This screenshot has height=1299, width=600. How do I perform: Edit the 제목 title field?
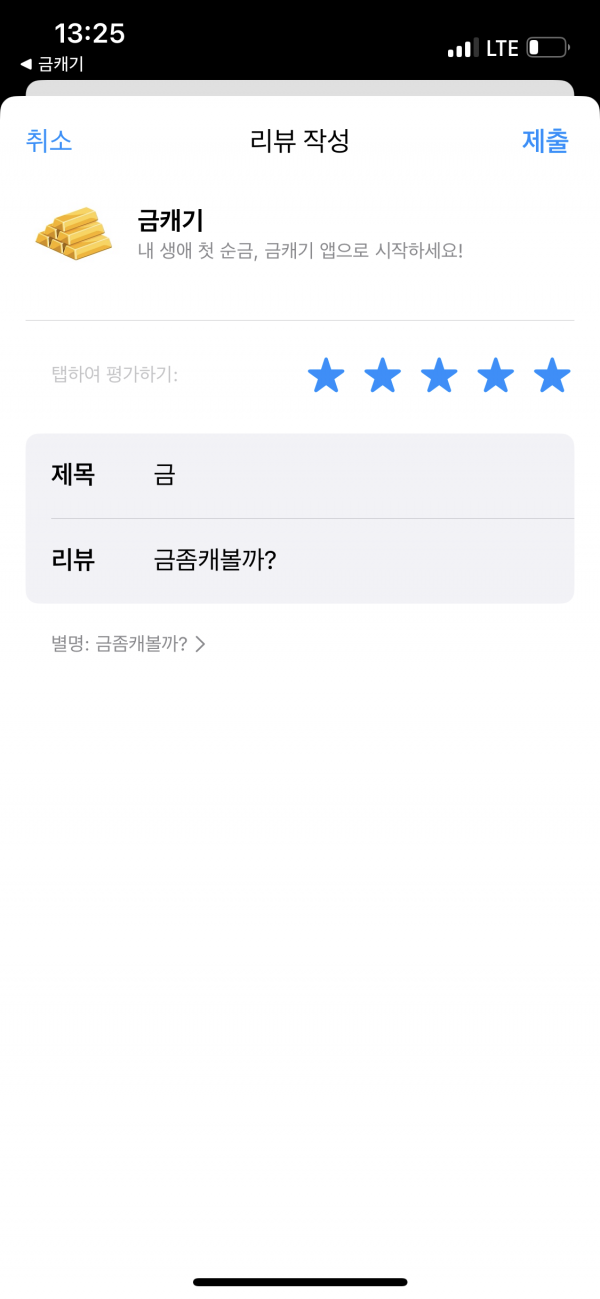coord(300,476)
